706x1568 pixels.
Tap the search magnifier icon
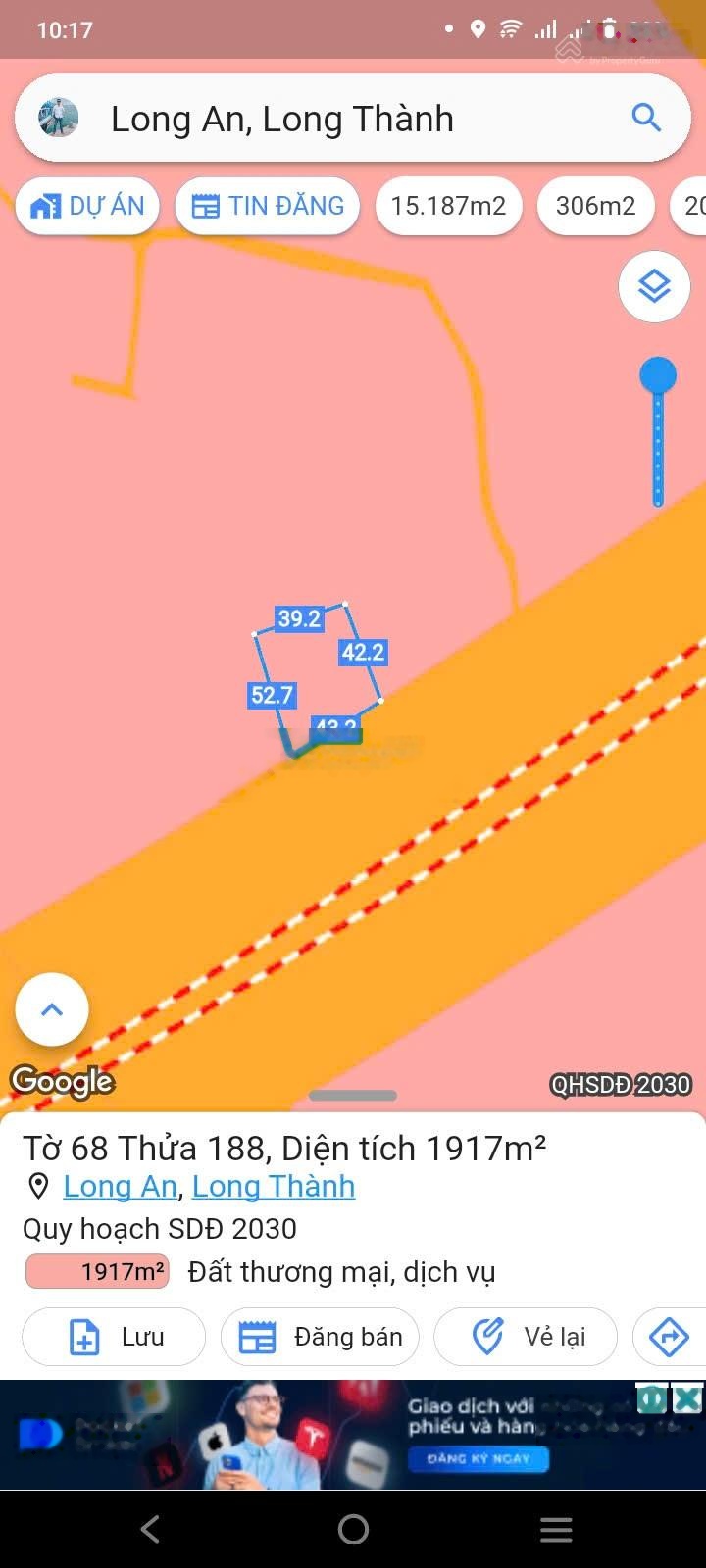646,119
